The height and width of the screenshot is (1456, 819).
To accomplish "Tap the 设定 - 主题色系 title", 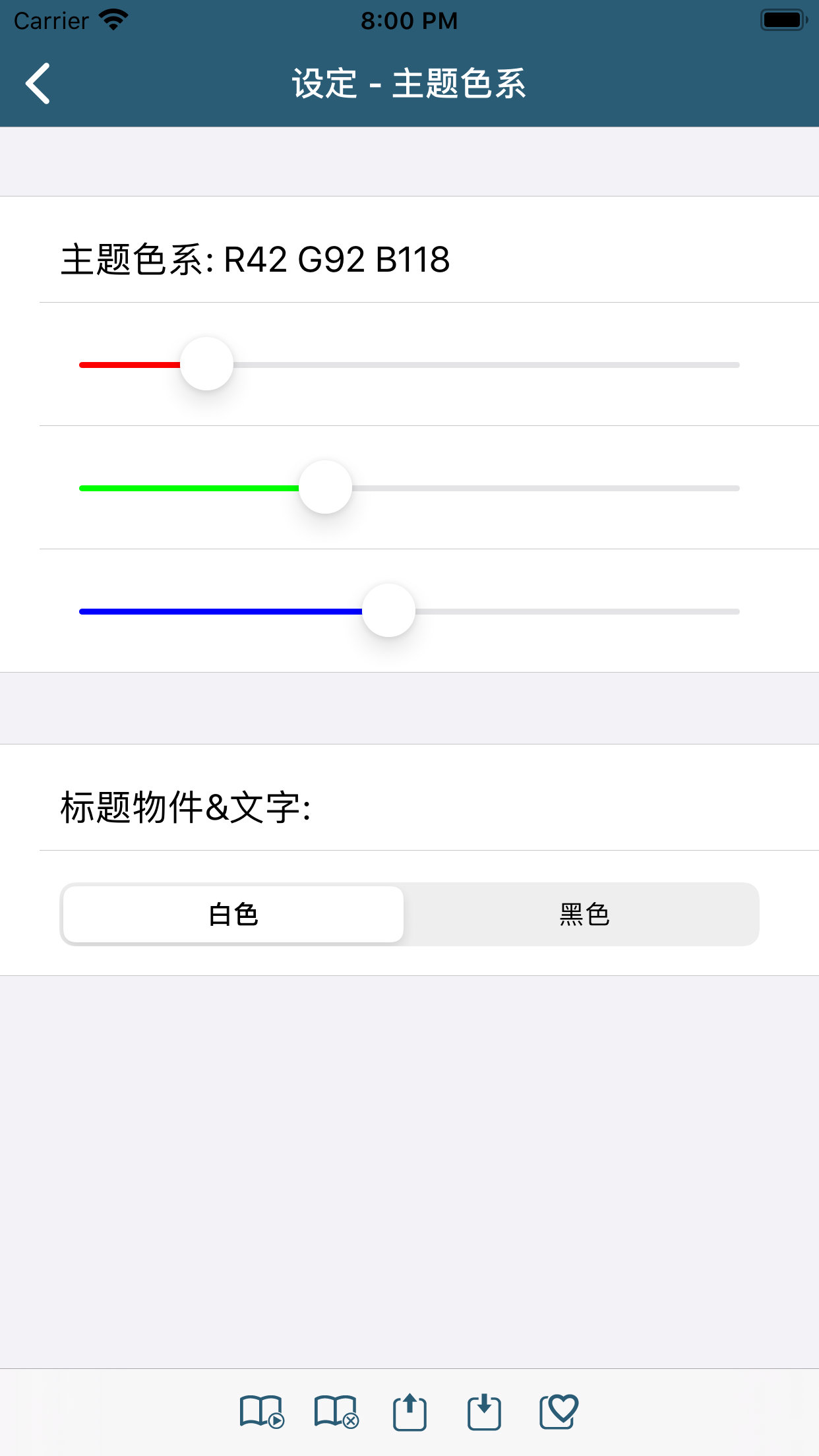I will 409,84.
